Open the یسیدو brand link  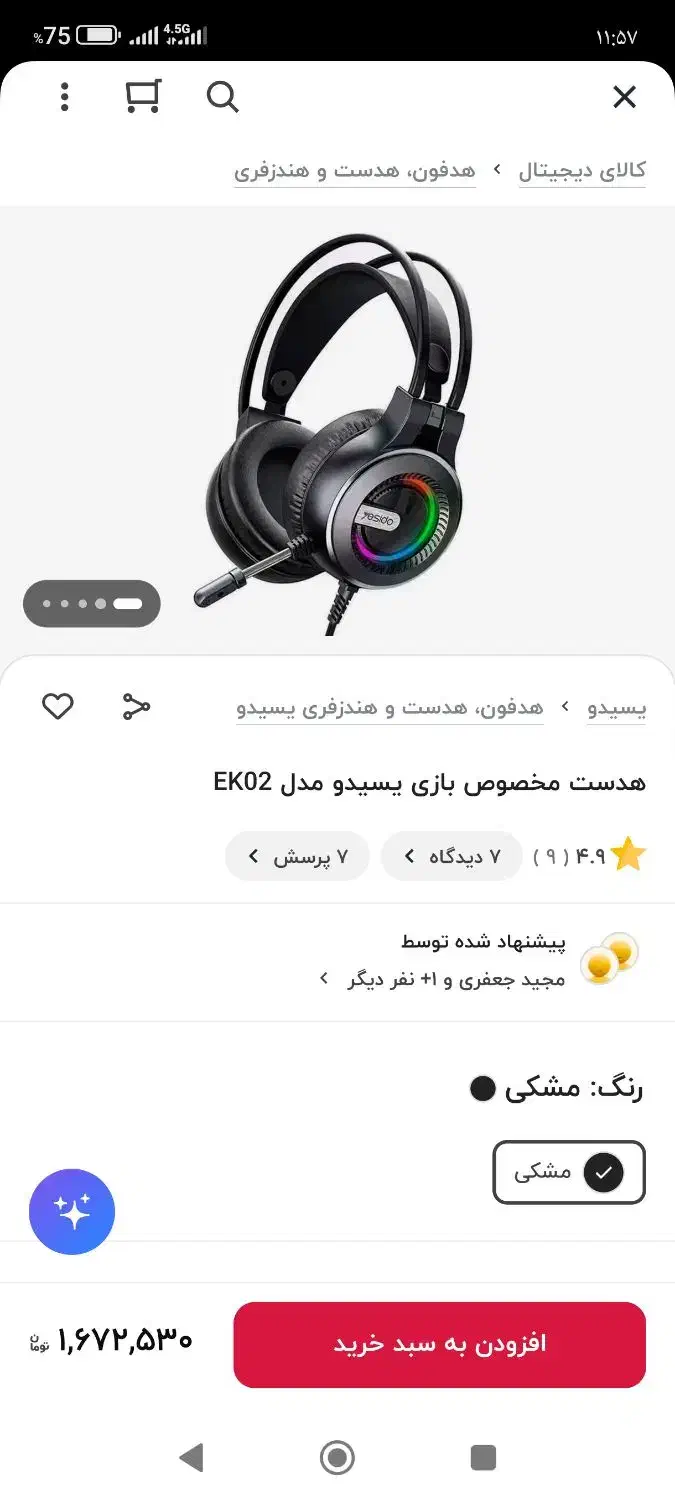tap(616, 708)
